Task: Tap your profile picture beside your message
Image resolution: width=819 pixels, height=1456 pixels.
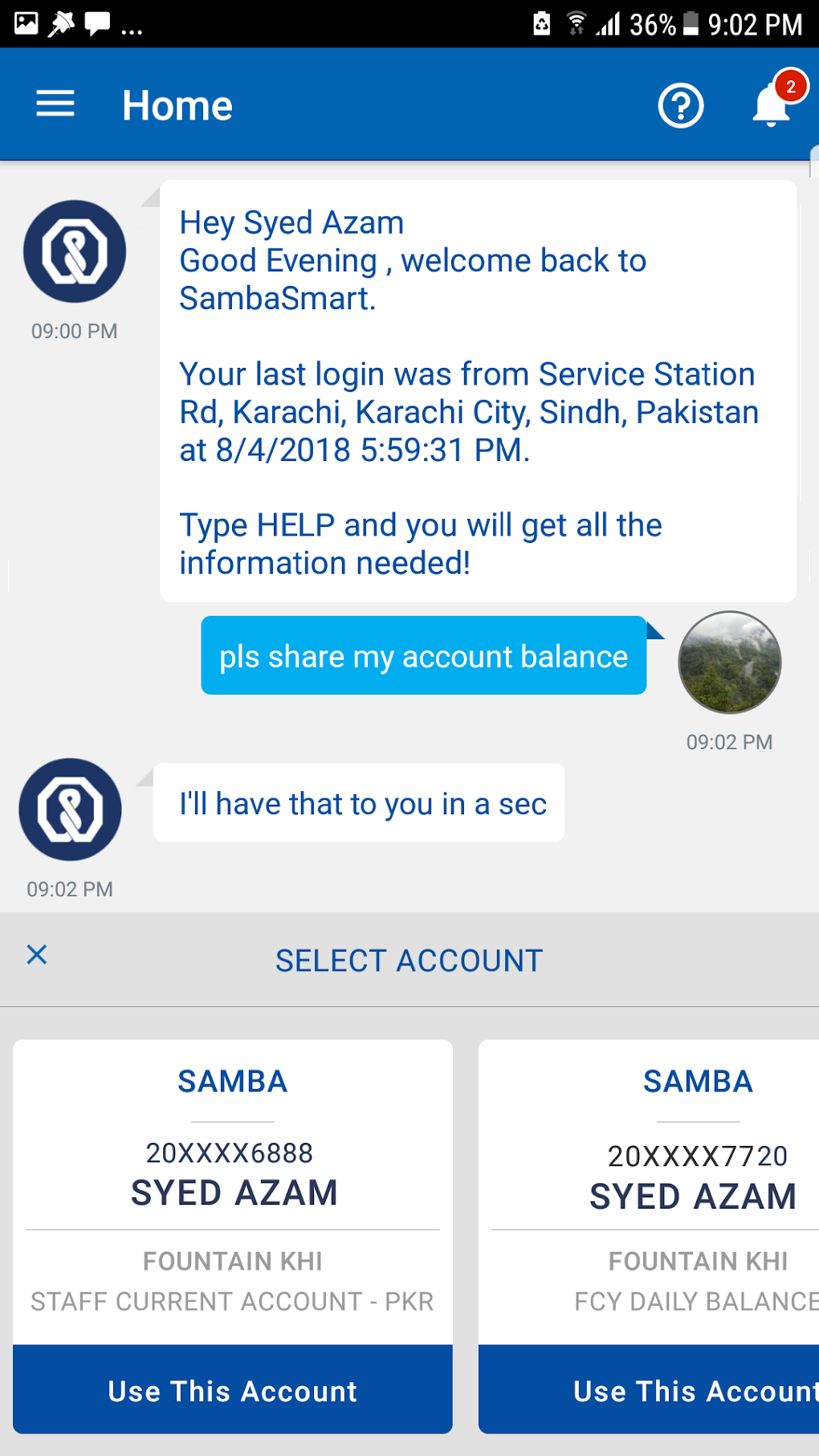Action: click(x=727, y=663)
